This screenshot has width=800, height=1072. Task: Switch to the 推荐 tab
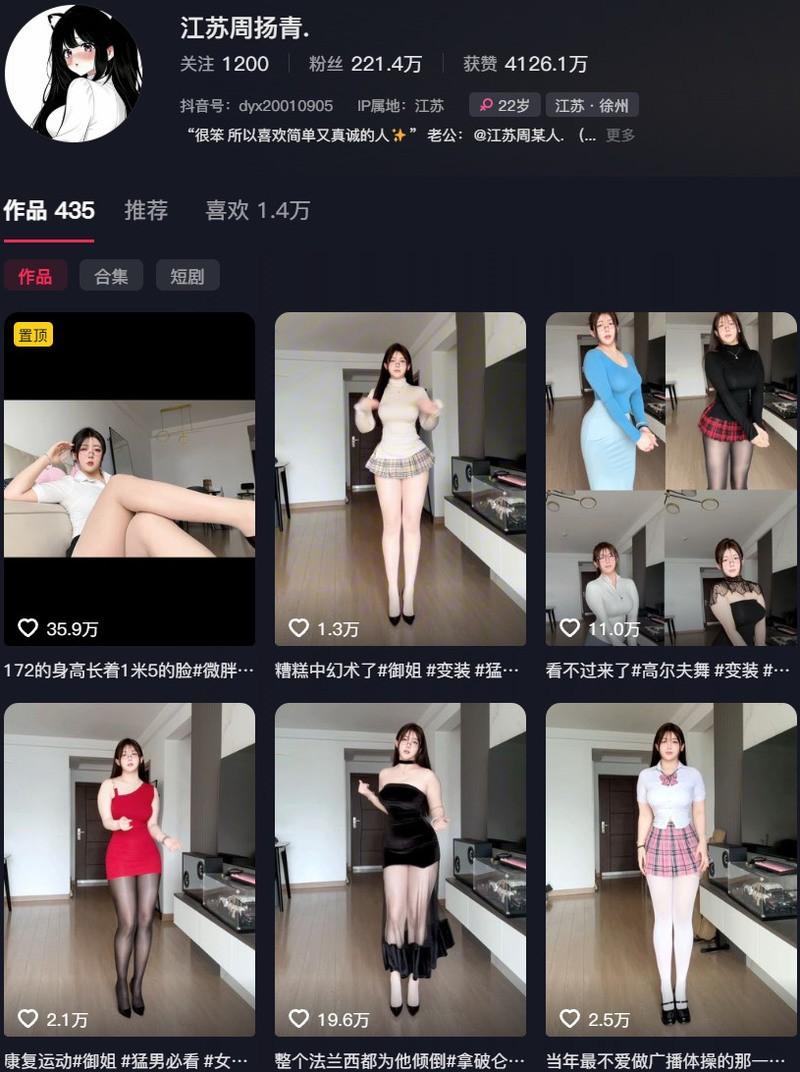click(x=146, y=211)
